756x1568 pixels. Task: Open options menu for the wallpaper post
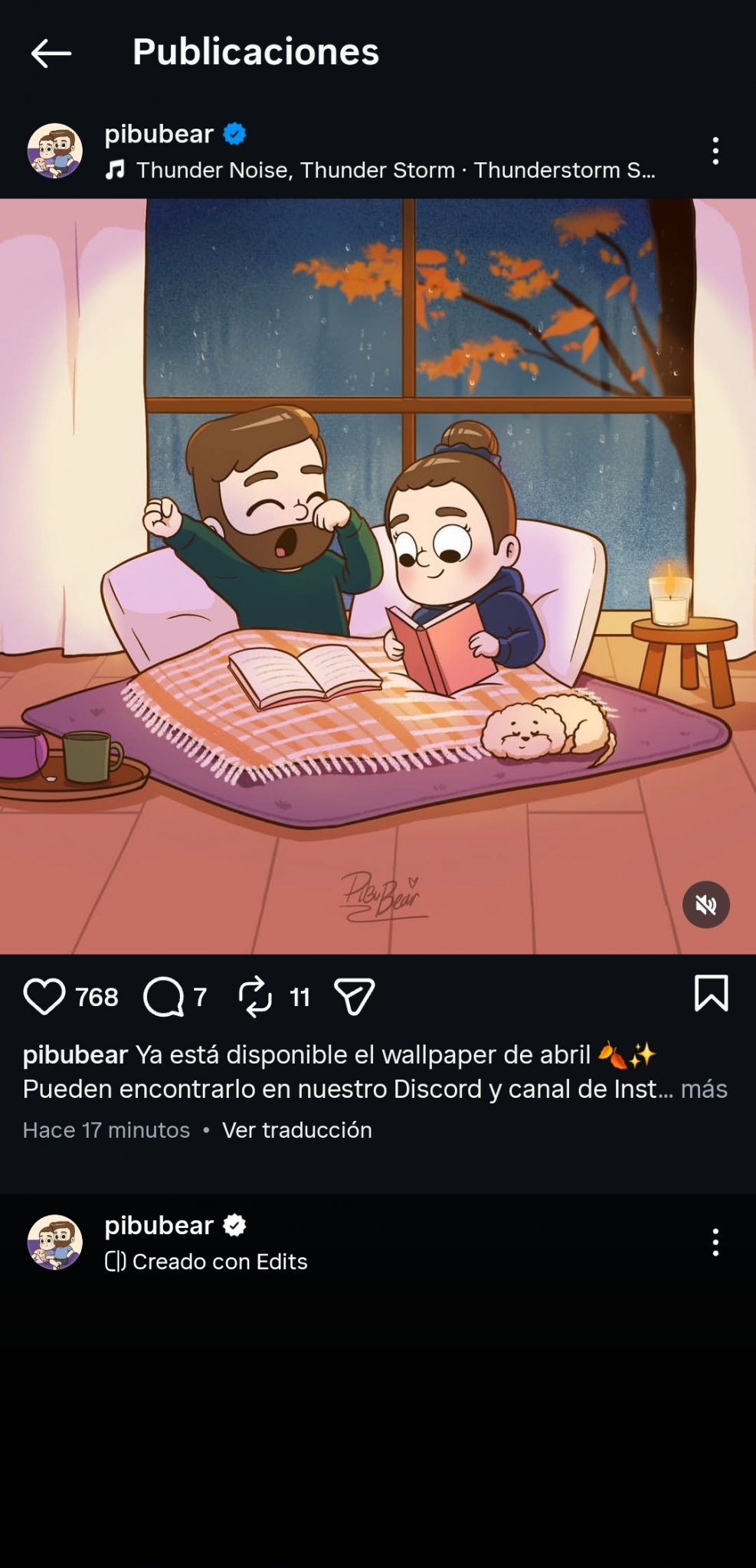click(x=715, y=151)
